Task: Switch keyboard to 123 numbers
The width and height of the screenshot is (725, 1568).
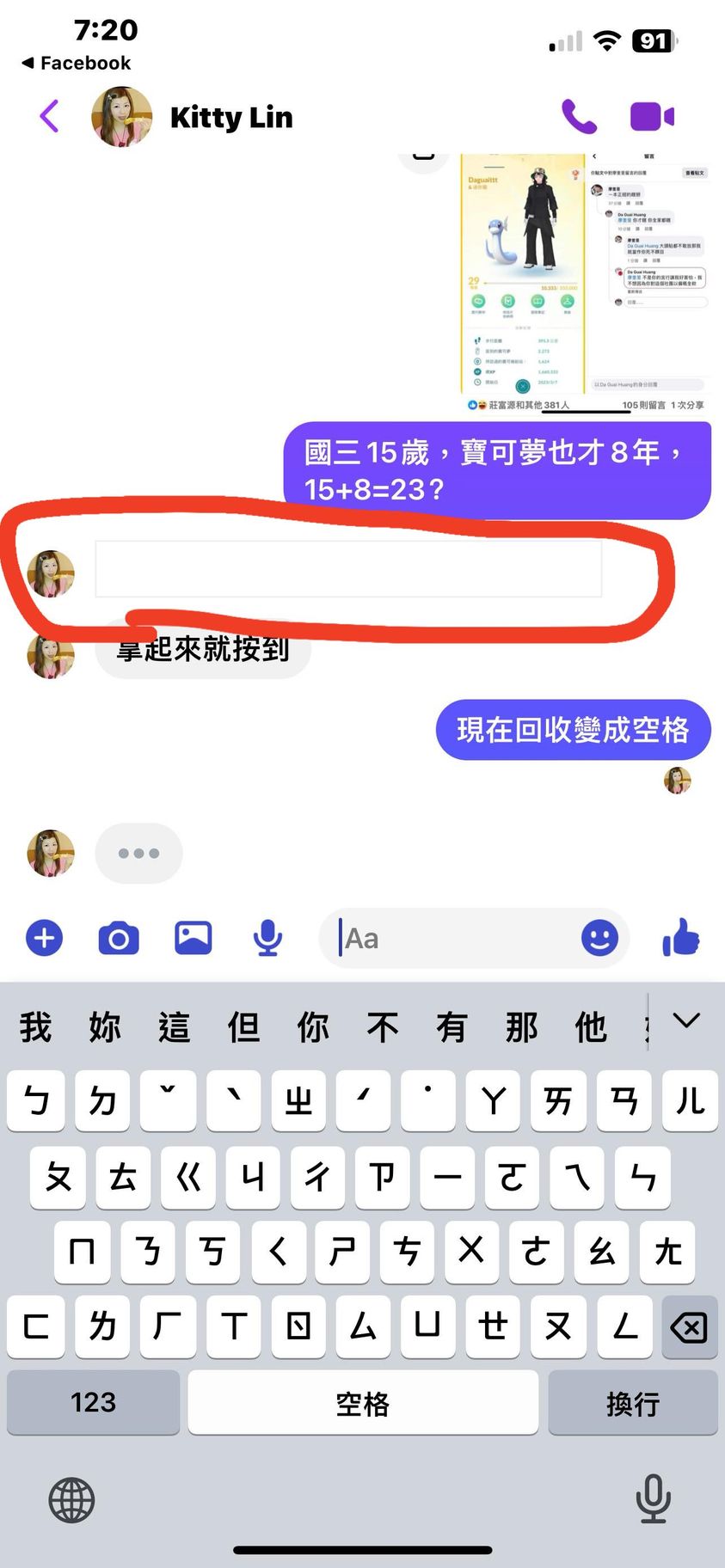Action: (x=93, y=1402)
